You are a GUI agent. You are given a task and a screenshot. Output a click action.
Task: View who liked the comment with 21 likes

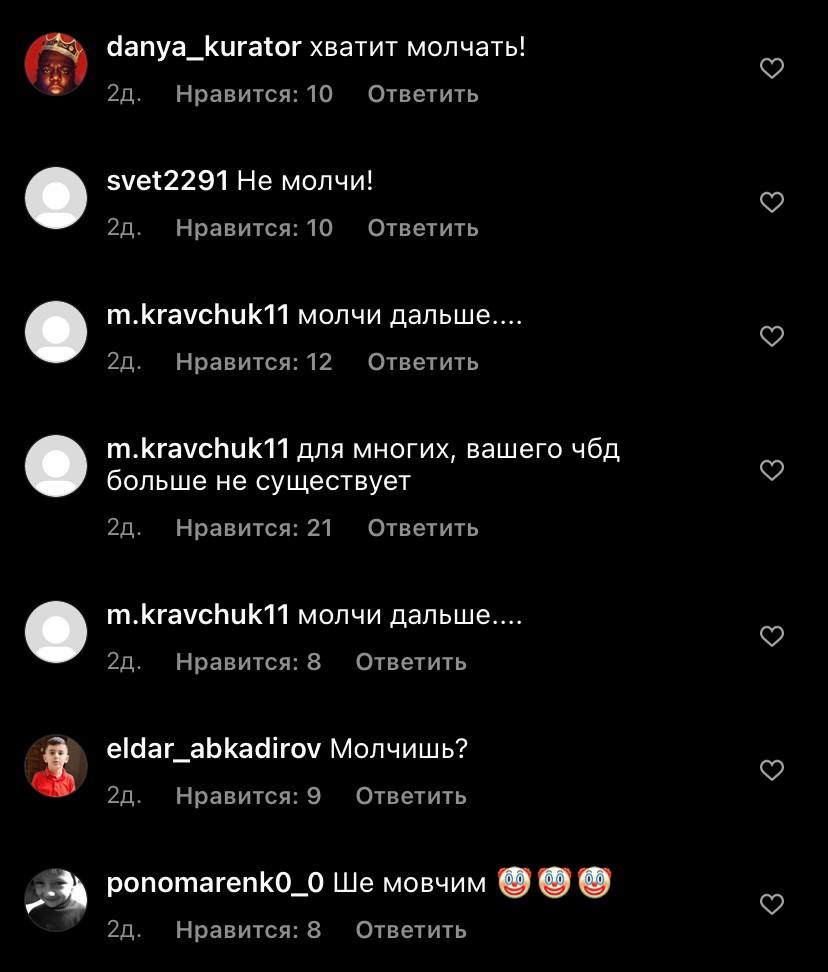pyautogui.click(x=253, y=527)
